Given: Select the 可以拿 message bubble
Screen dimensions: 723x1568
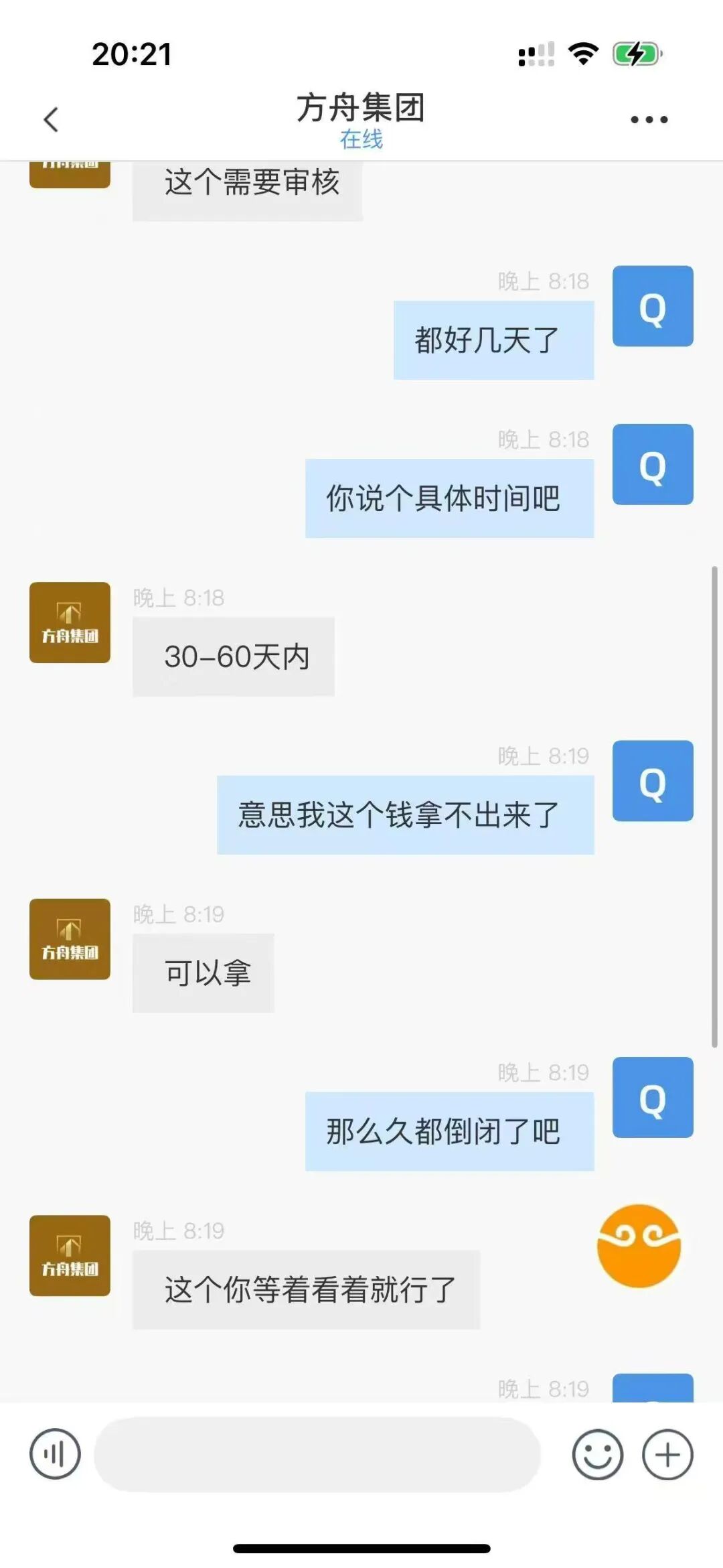Looking at the screenshot, I should (203, 973).
